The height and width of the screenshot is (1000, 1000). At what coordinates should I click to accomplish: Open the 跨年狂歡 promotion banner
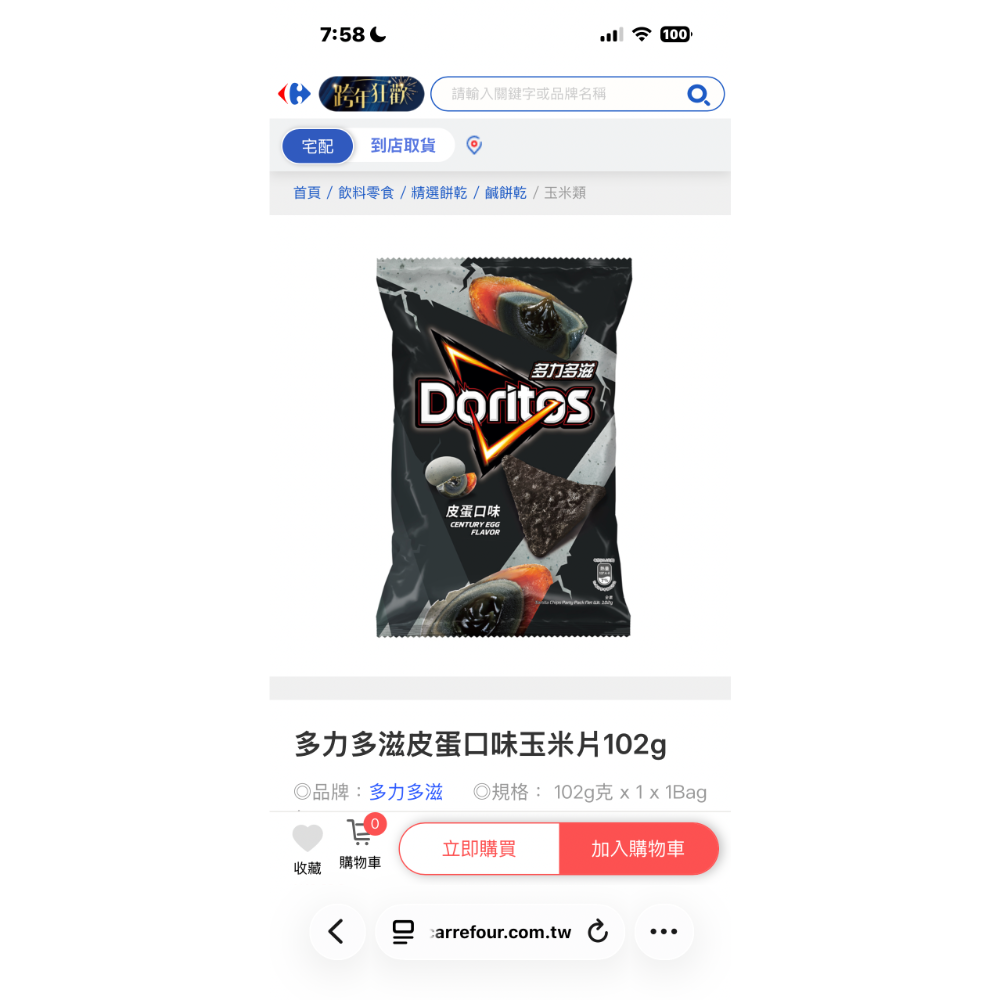click(371, 94)
